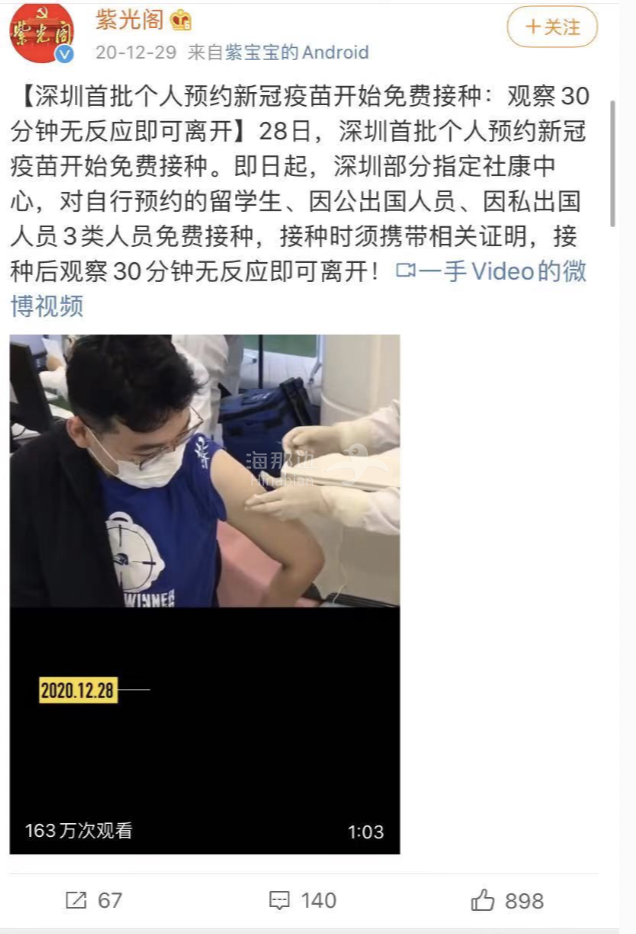Like this post (898)
The image size is (636, 934).
pos(508,900)
